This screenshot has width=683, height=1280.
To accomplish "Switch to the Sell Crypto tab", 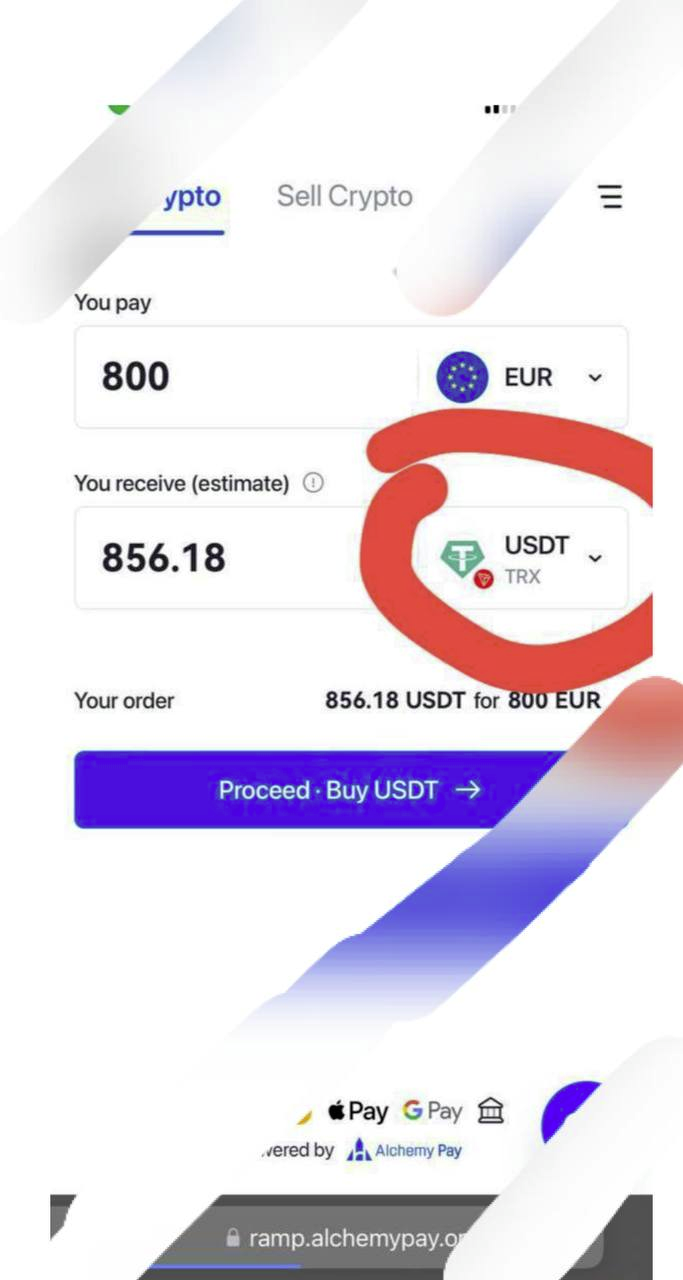I will (344, 196).
